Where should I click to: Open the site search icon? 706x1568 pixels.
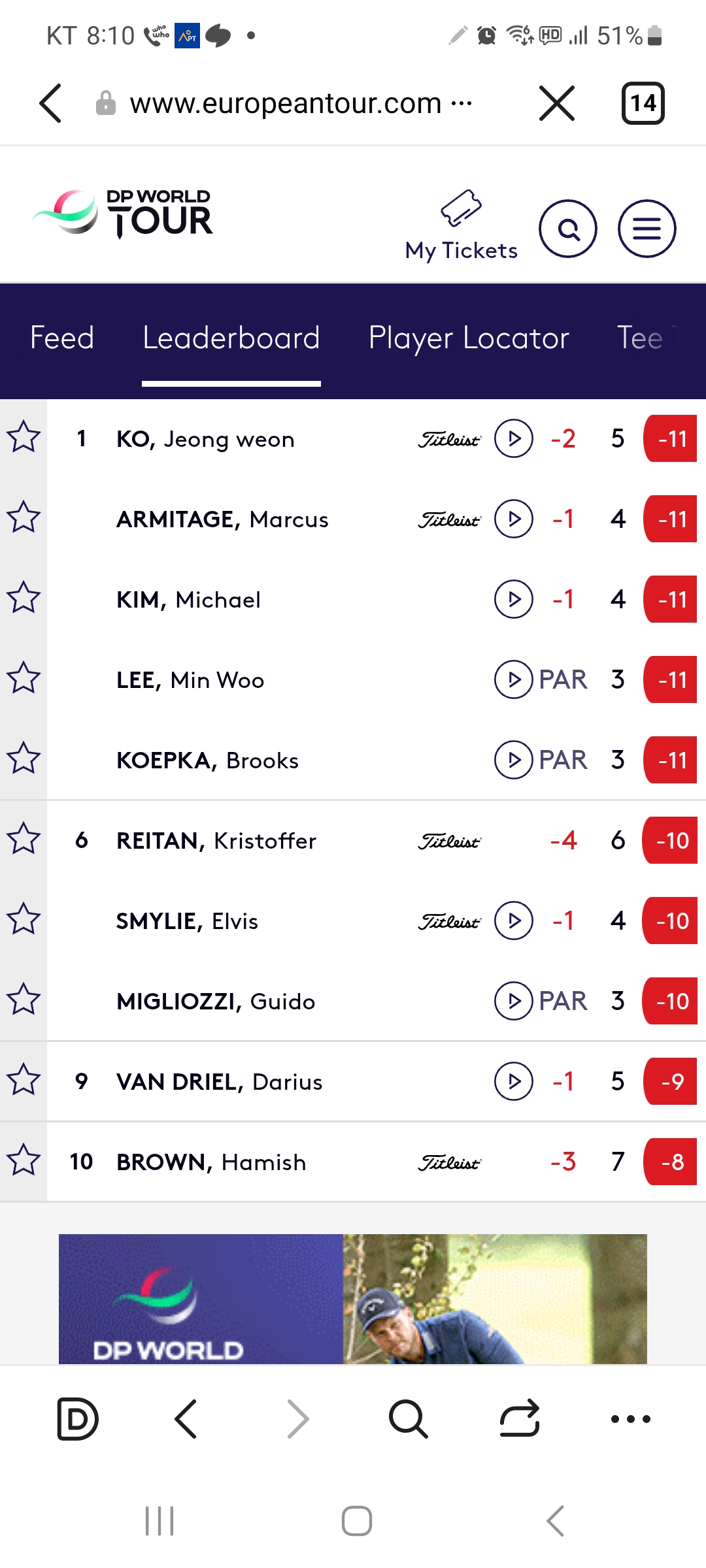point(568,229)
